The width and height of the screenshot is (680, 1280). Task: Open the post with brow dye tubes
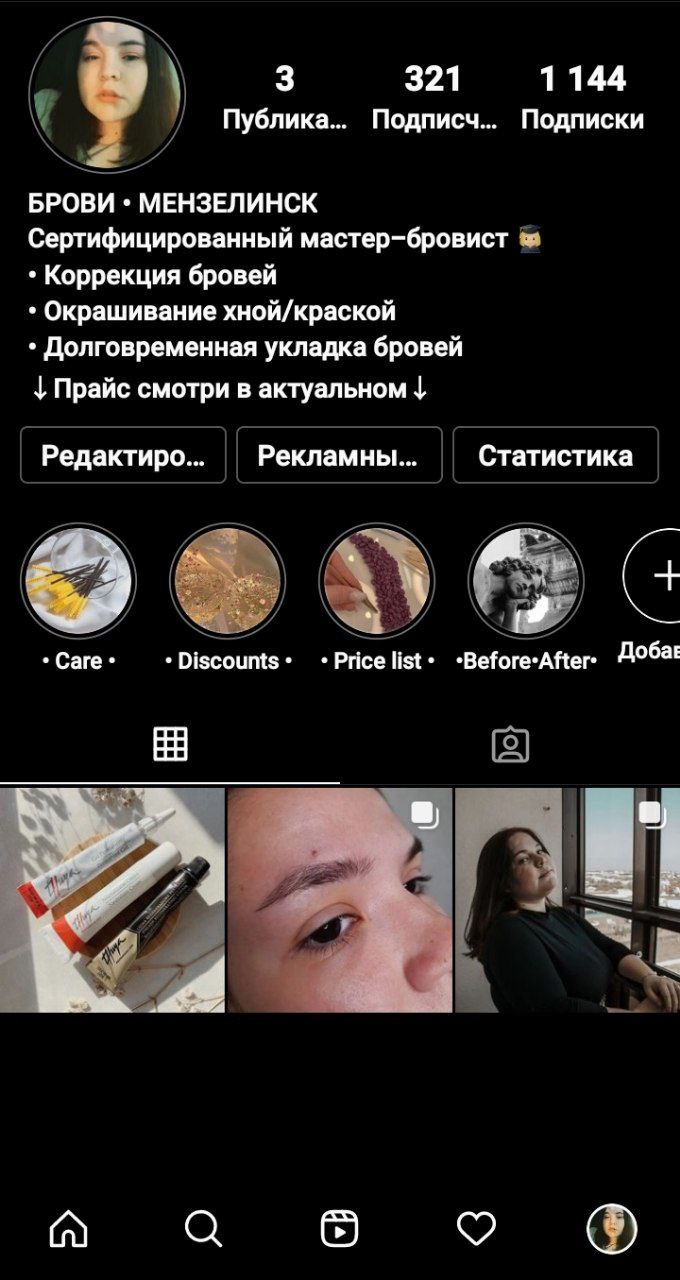(x=112, y=900)
